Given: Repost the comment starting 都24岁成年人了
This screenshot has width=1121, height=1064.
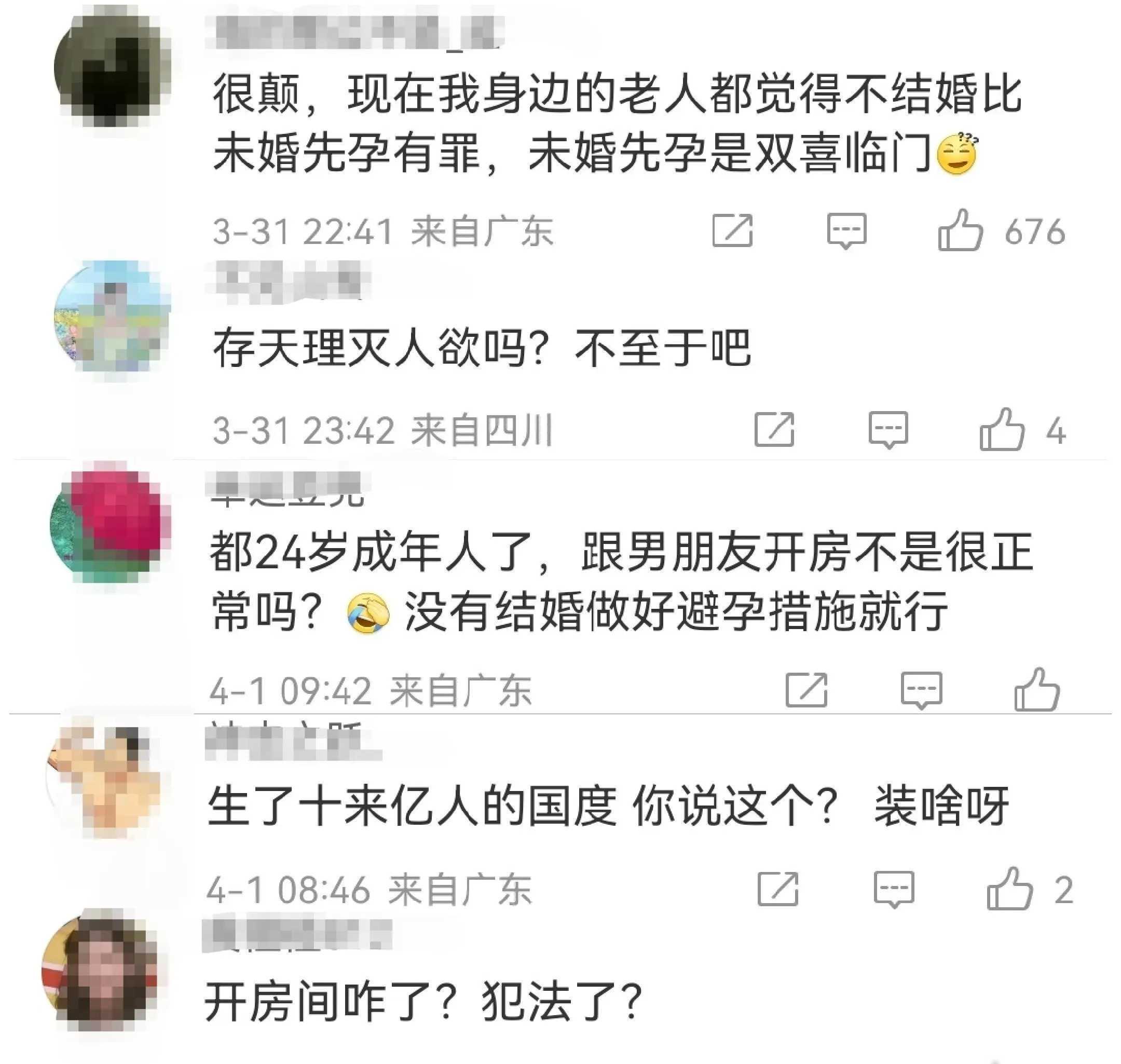Looking at the screenshot, I should click(806, 690).
